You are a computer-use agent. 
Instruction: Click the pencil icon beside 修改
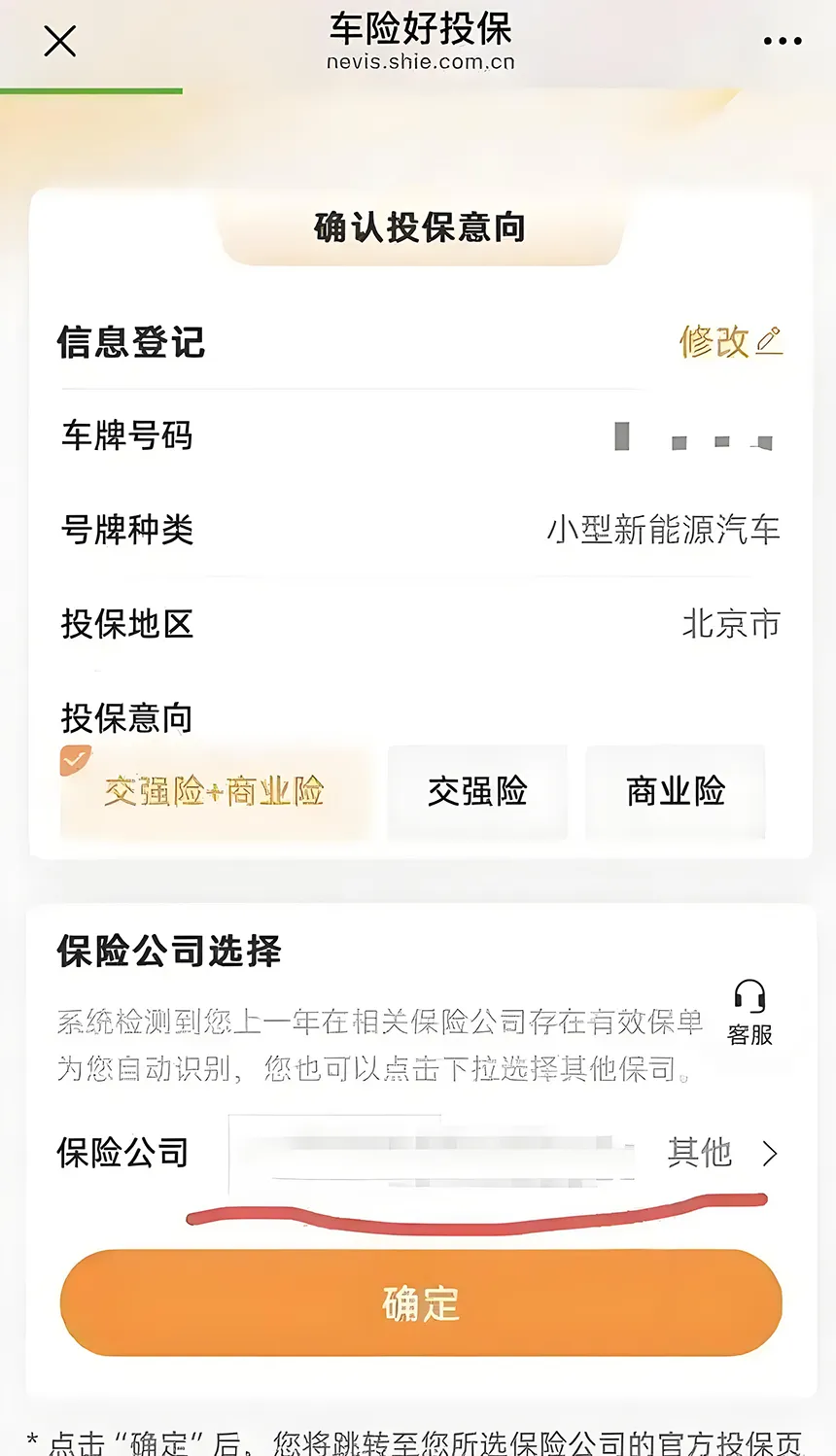[x=768, y=342]
